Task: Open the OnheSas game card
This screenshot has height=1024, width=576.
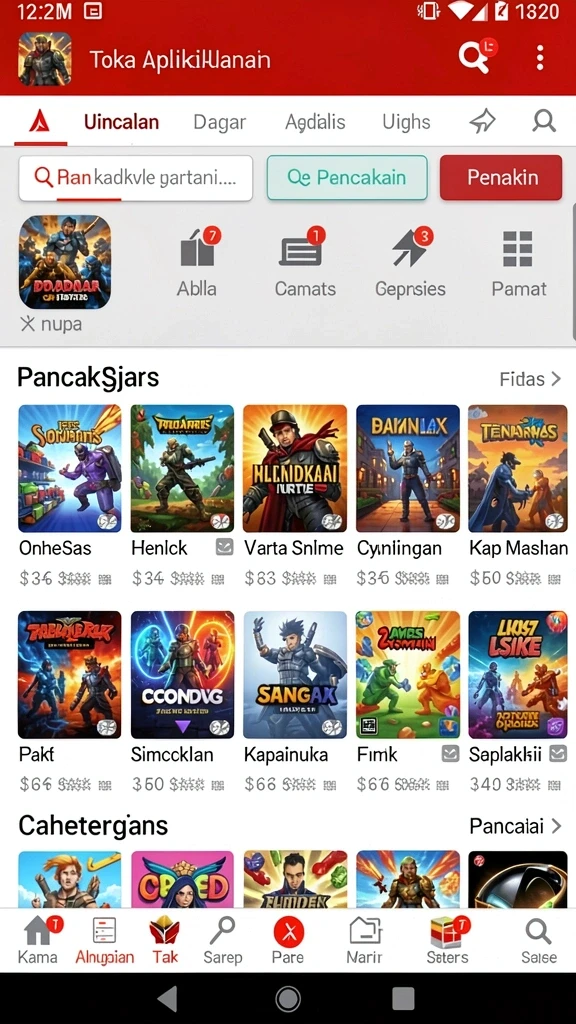Action: click(x=70, y=495)
